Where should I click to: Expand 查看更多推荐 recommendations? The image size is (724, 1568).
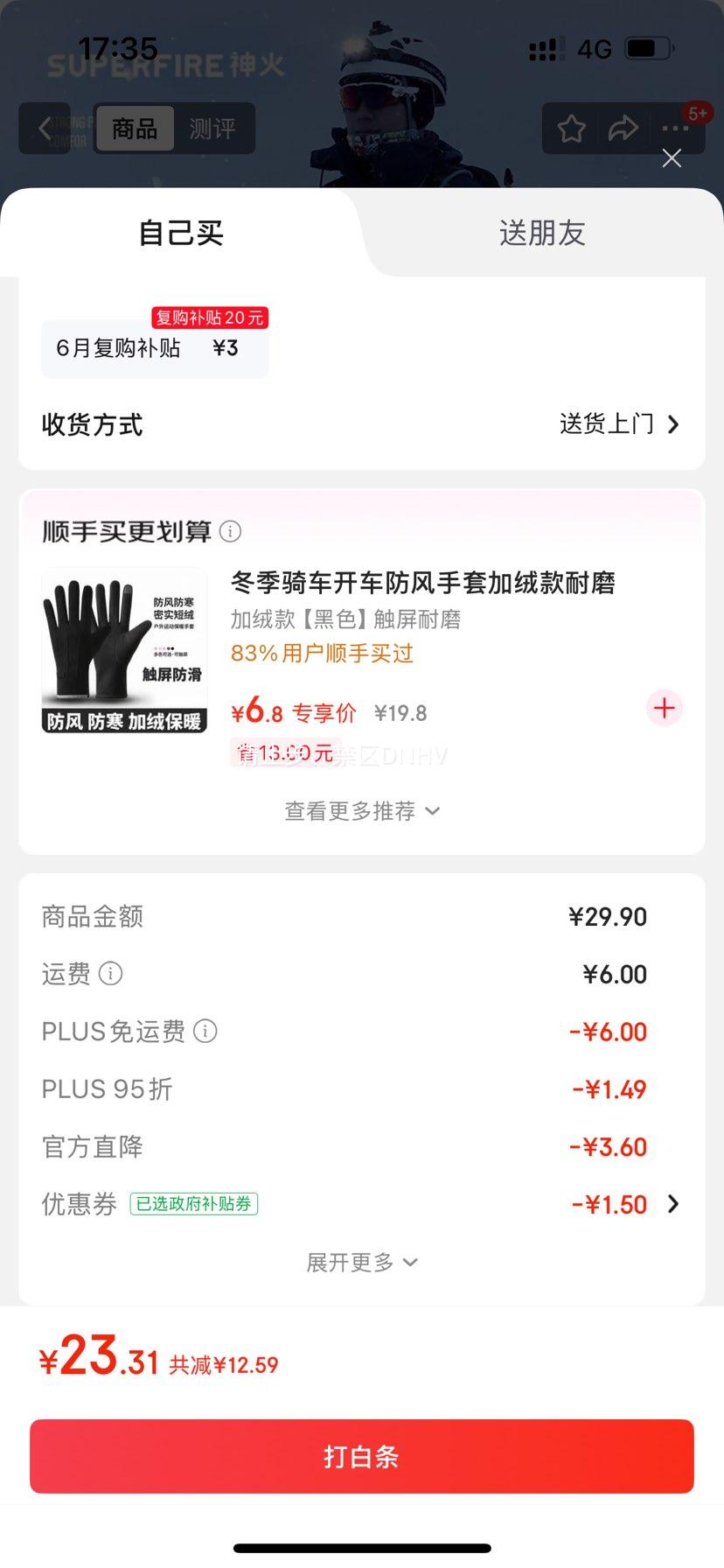tap(361, 811)
